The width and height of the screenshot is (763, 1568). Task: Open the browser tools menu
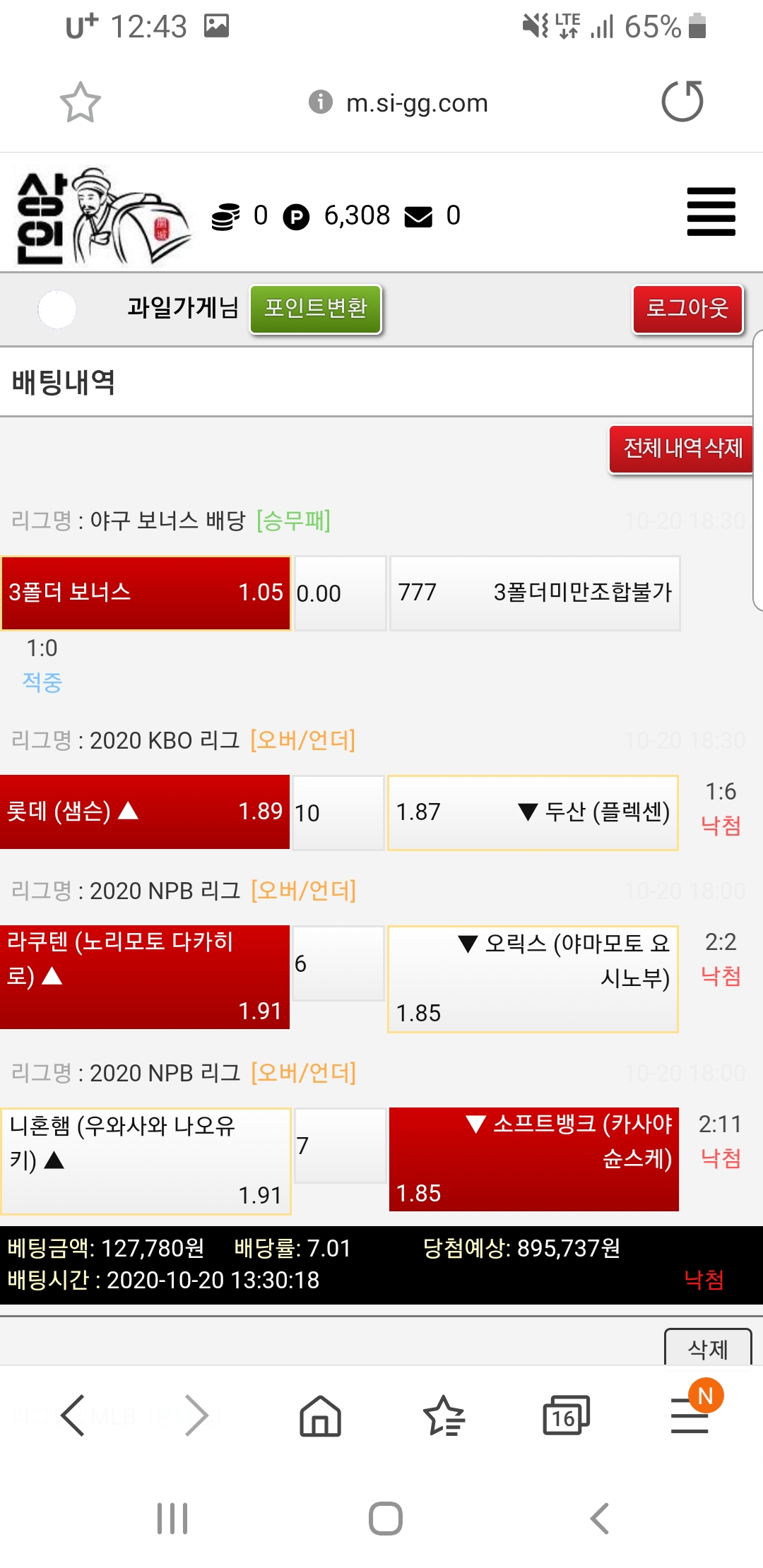click(x=690, y=1415)
